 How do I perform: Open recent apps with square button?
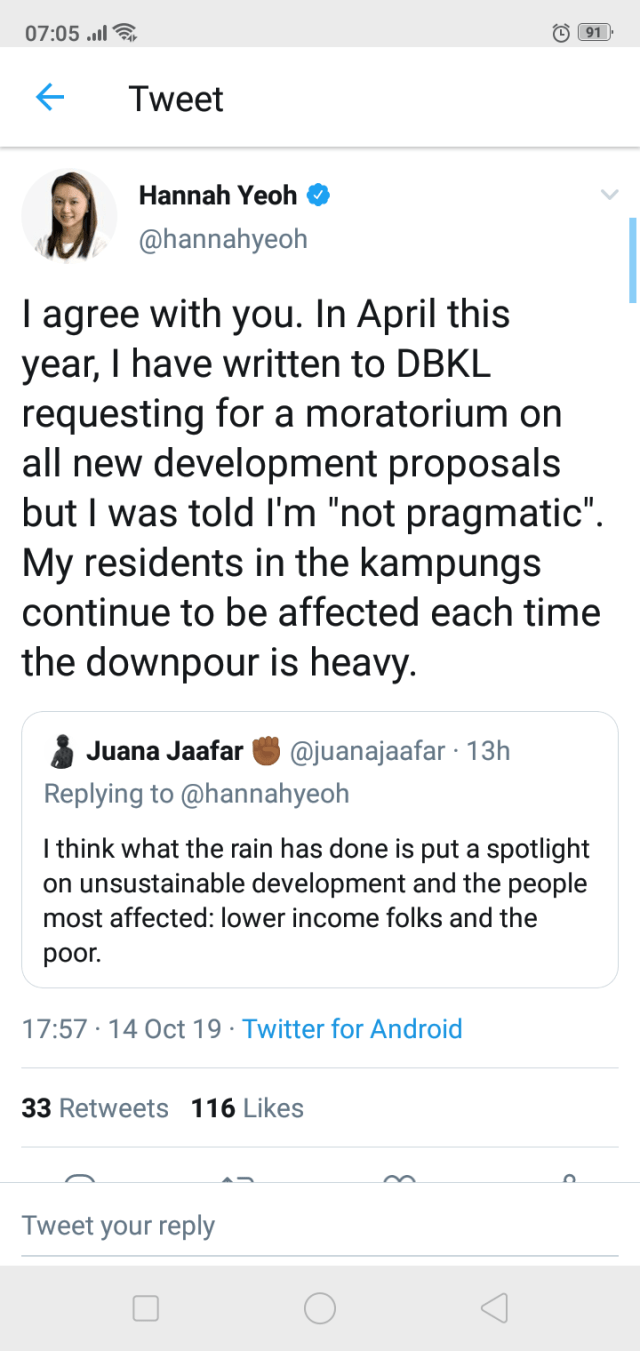146,1308
